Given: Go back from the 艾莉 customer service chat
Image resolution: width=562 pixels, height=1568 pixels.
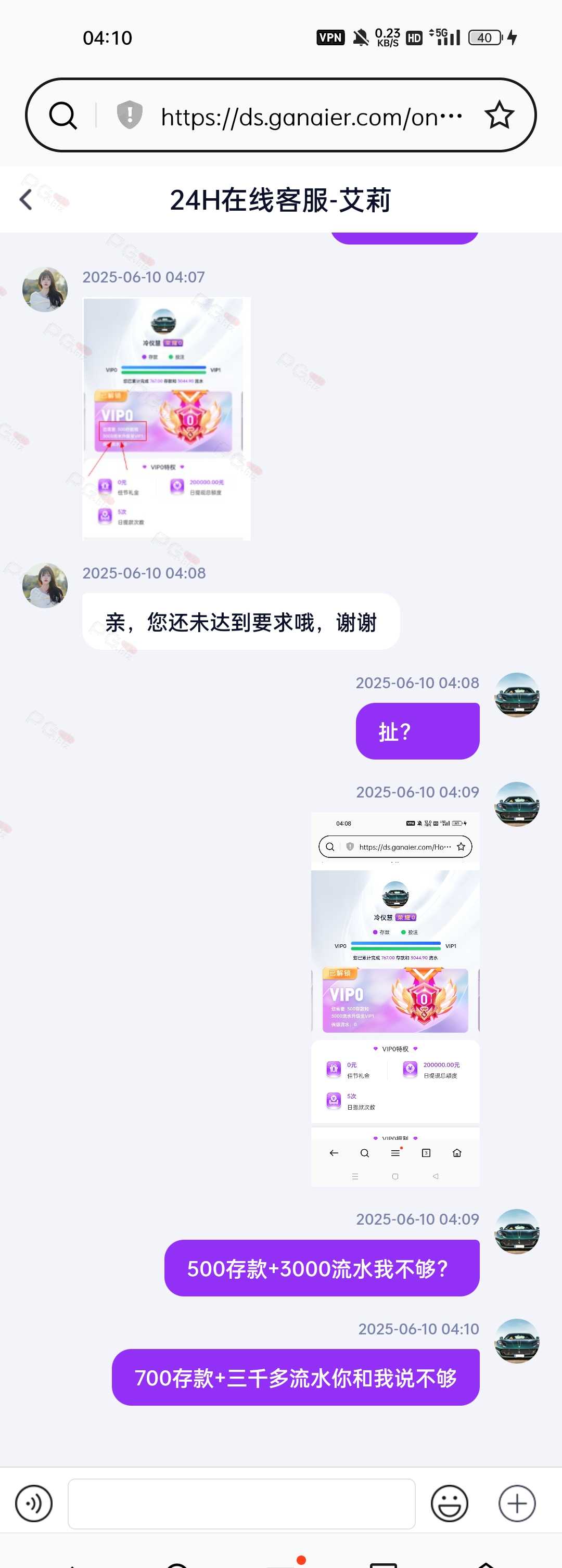Looking at the screenshot, I should pyautogui.click(x=26, y=200).
